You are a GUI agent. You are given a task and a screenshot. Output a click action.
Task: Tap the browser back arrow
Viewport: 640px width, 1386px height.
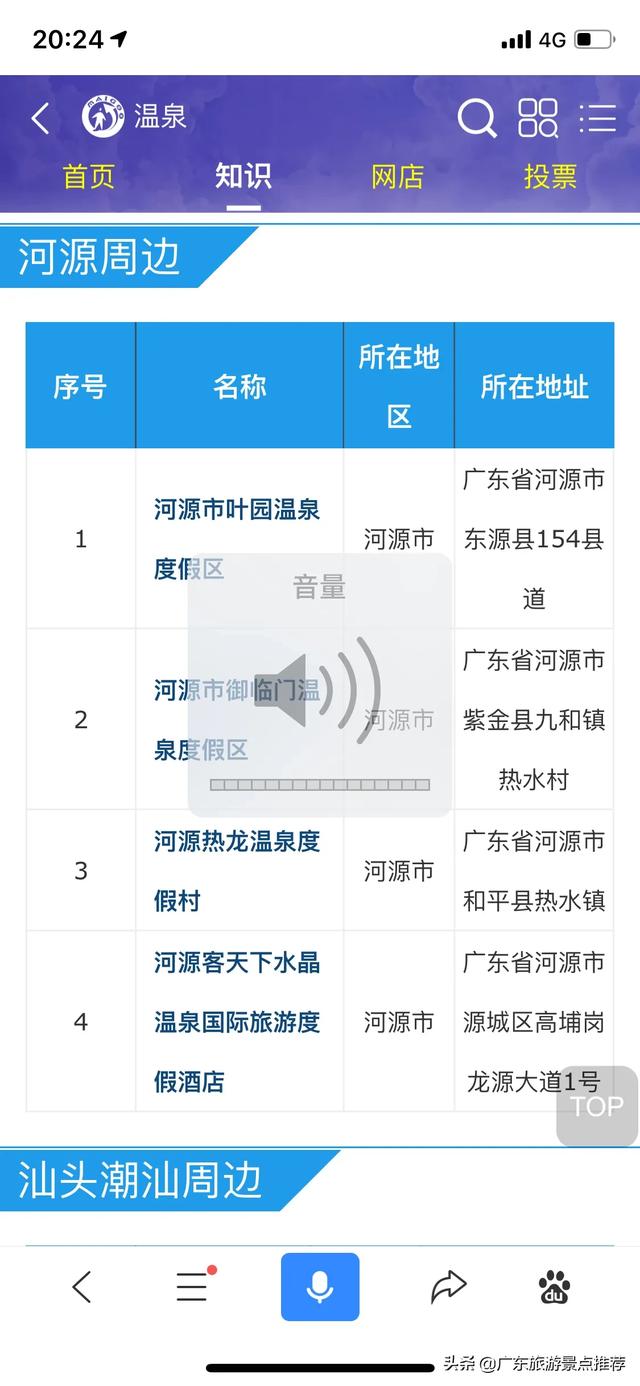[82, 1287]
